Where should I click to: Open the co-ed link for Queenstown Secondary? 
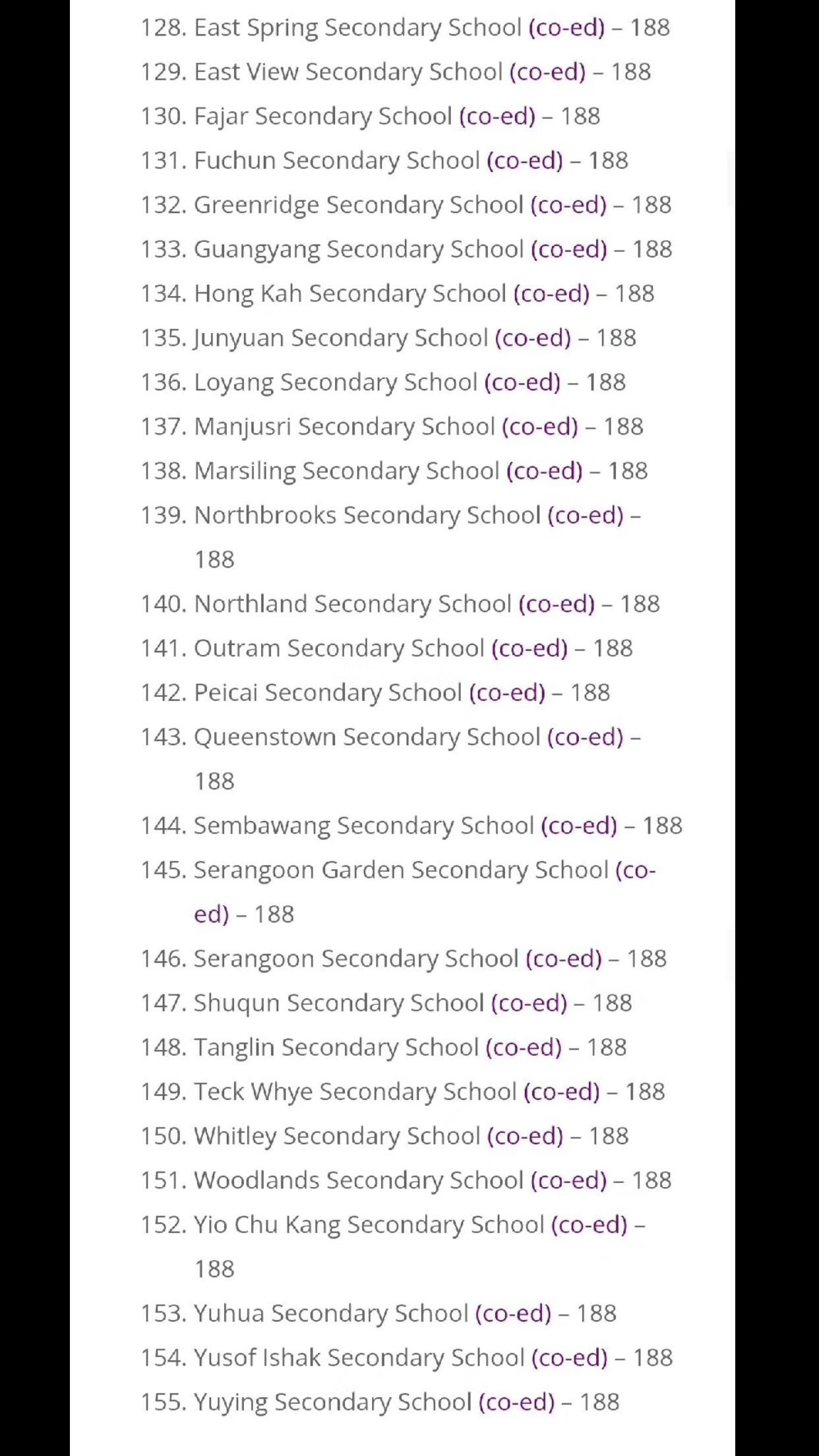pos(585,737)
